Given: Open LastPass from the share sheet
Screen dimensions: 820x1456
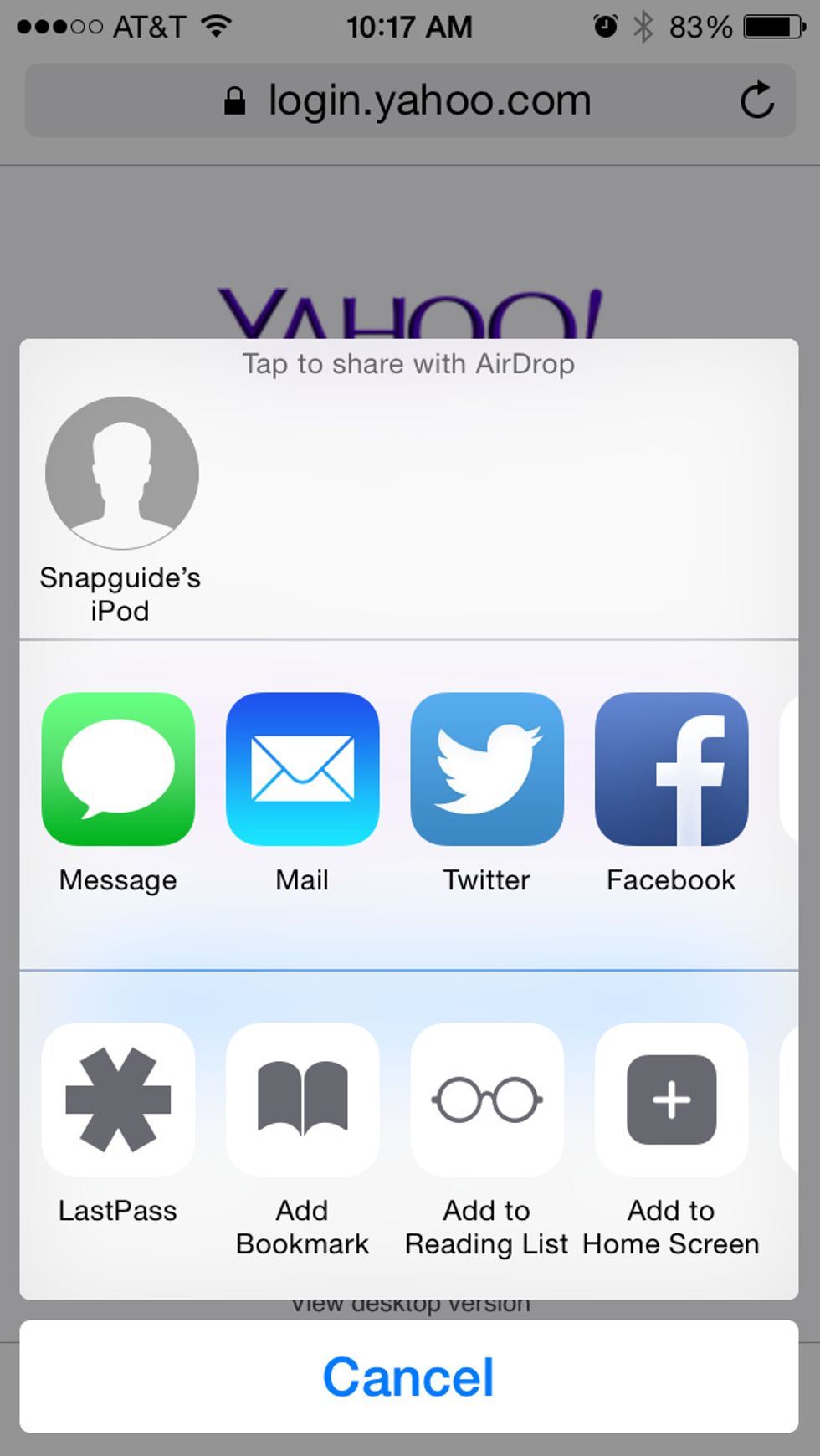Looking at the screenshot, I should [116, 1099].
